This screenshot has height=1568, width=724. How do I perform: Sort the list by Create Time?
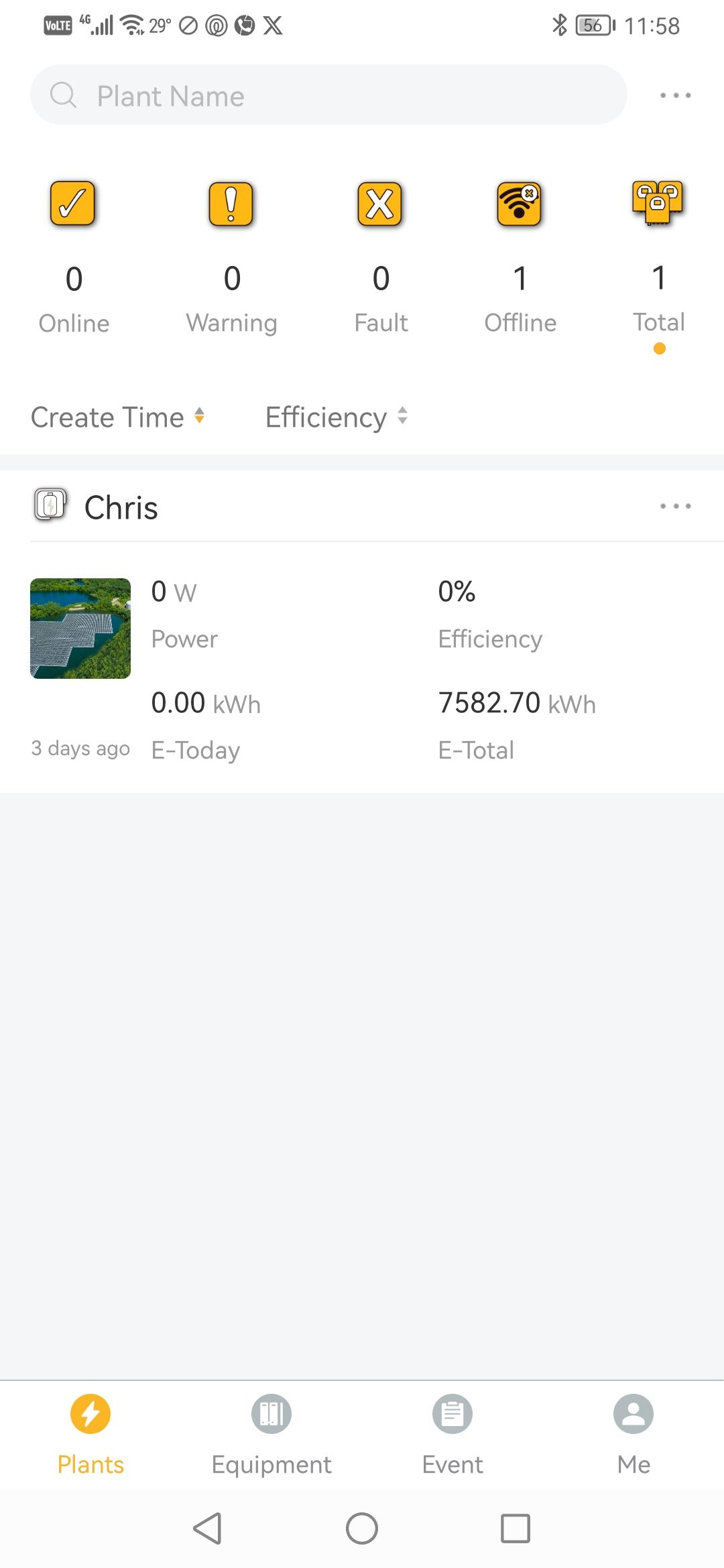[x=118, y=417]
